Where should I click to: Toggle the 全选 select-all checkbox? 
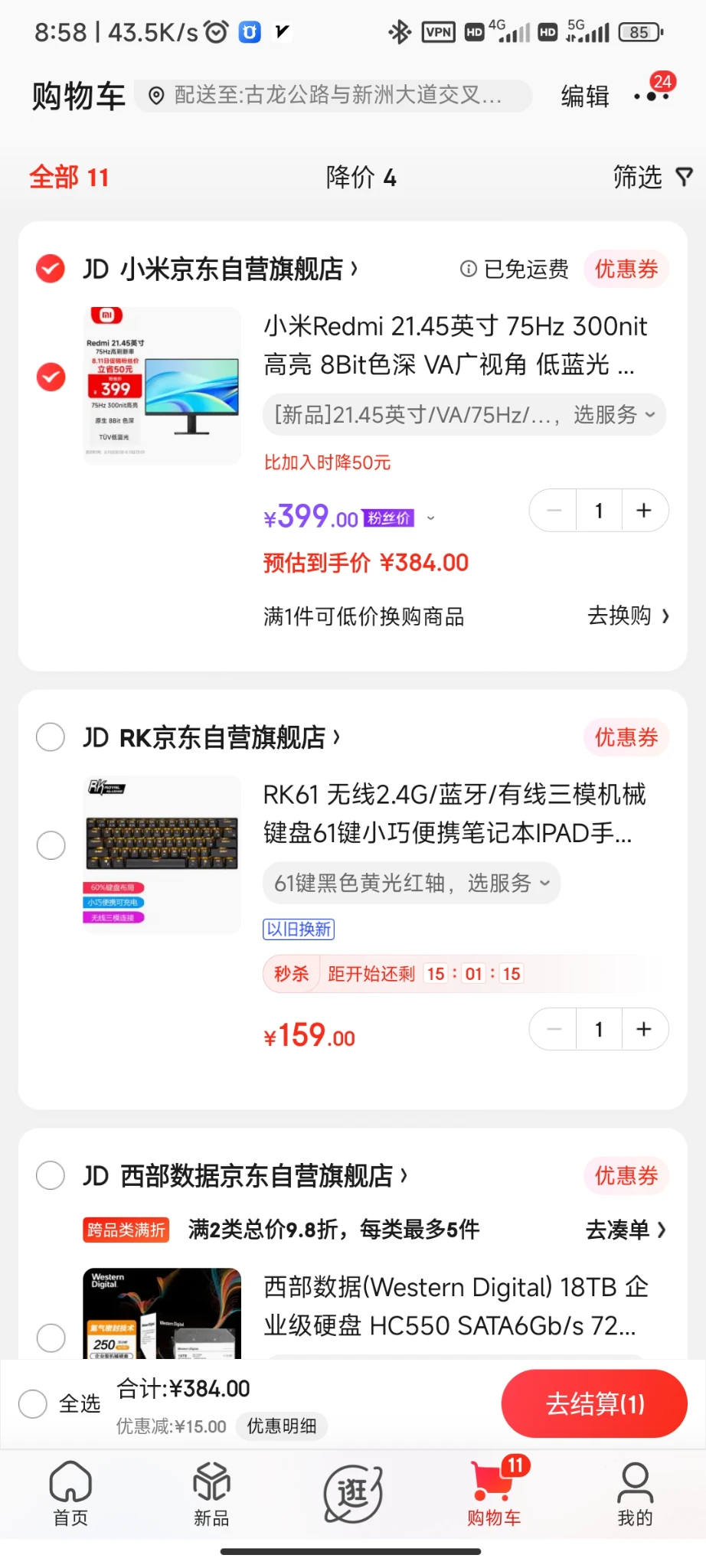(x=33, y=1404)
